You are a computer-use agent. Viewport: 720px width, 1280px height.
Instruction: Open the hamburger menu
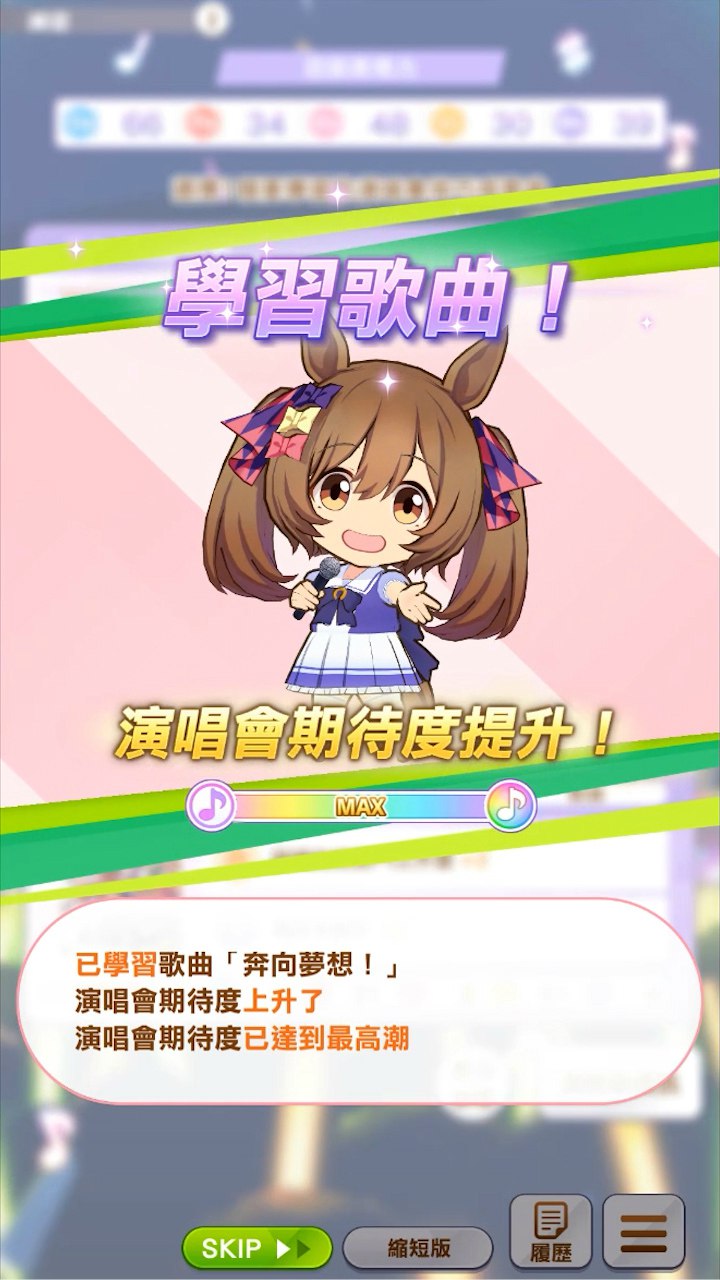(x=643, y=1232)
